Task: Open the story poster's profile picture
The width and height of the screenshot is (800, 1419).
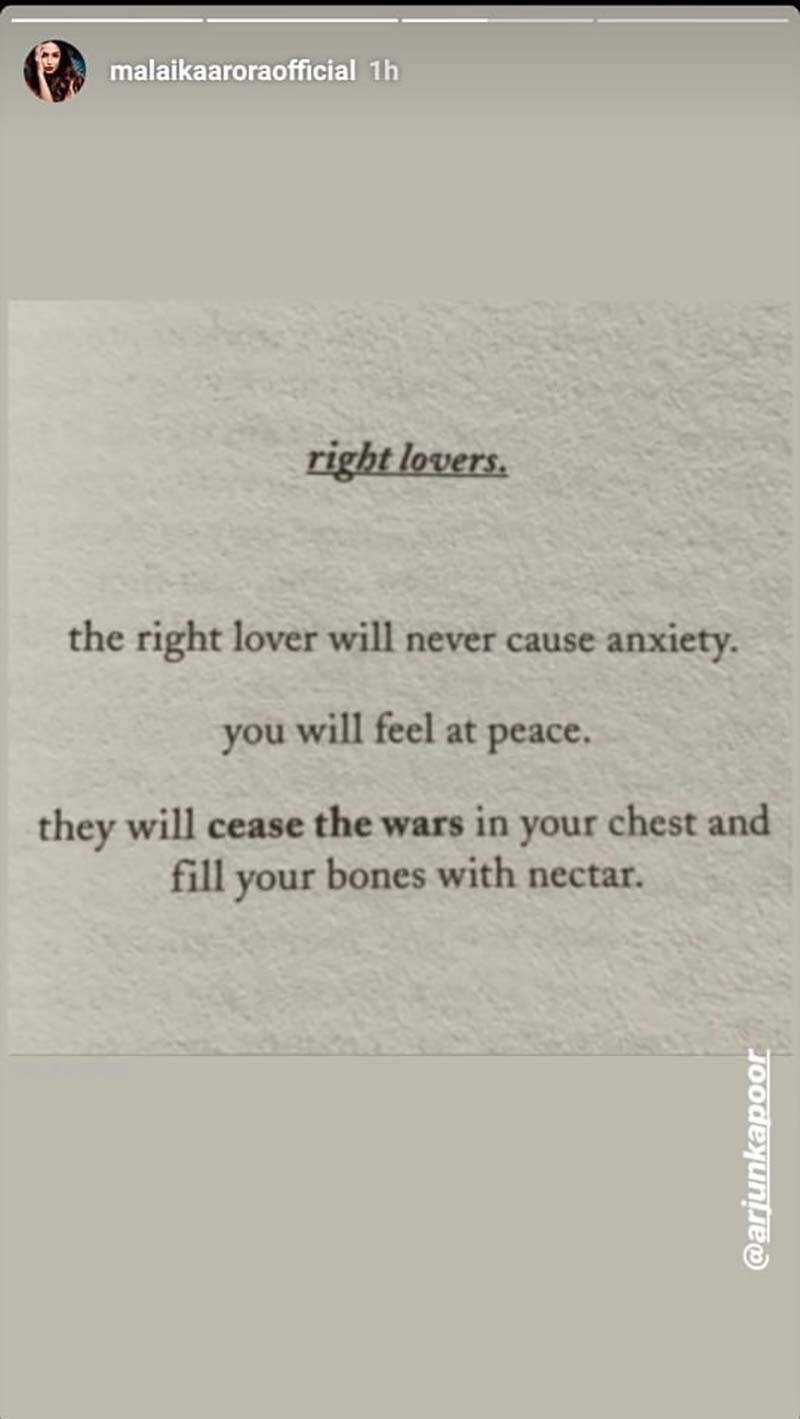Action: tap(54, 71)
